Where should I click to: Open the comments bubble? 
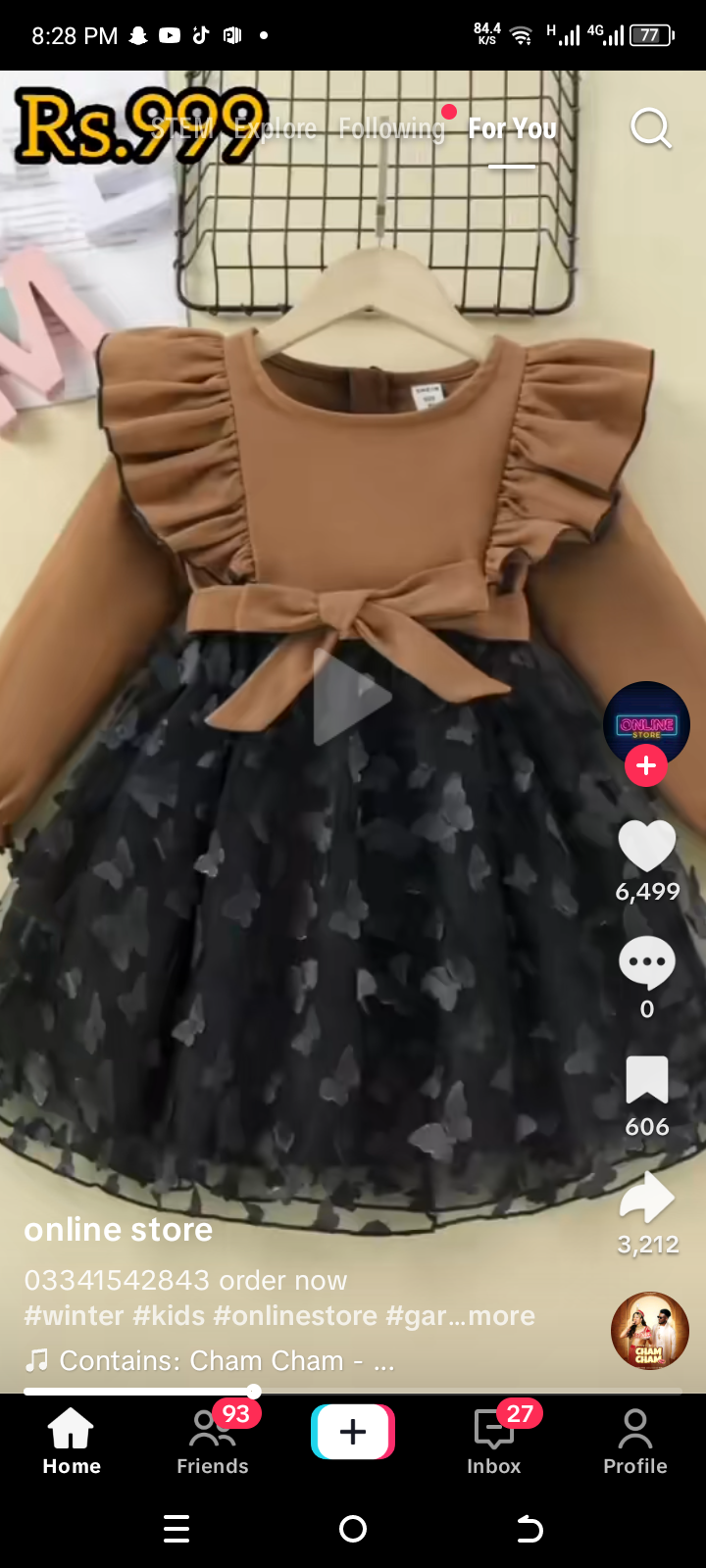point(647,964)
